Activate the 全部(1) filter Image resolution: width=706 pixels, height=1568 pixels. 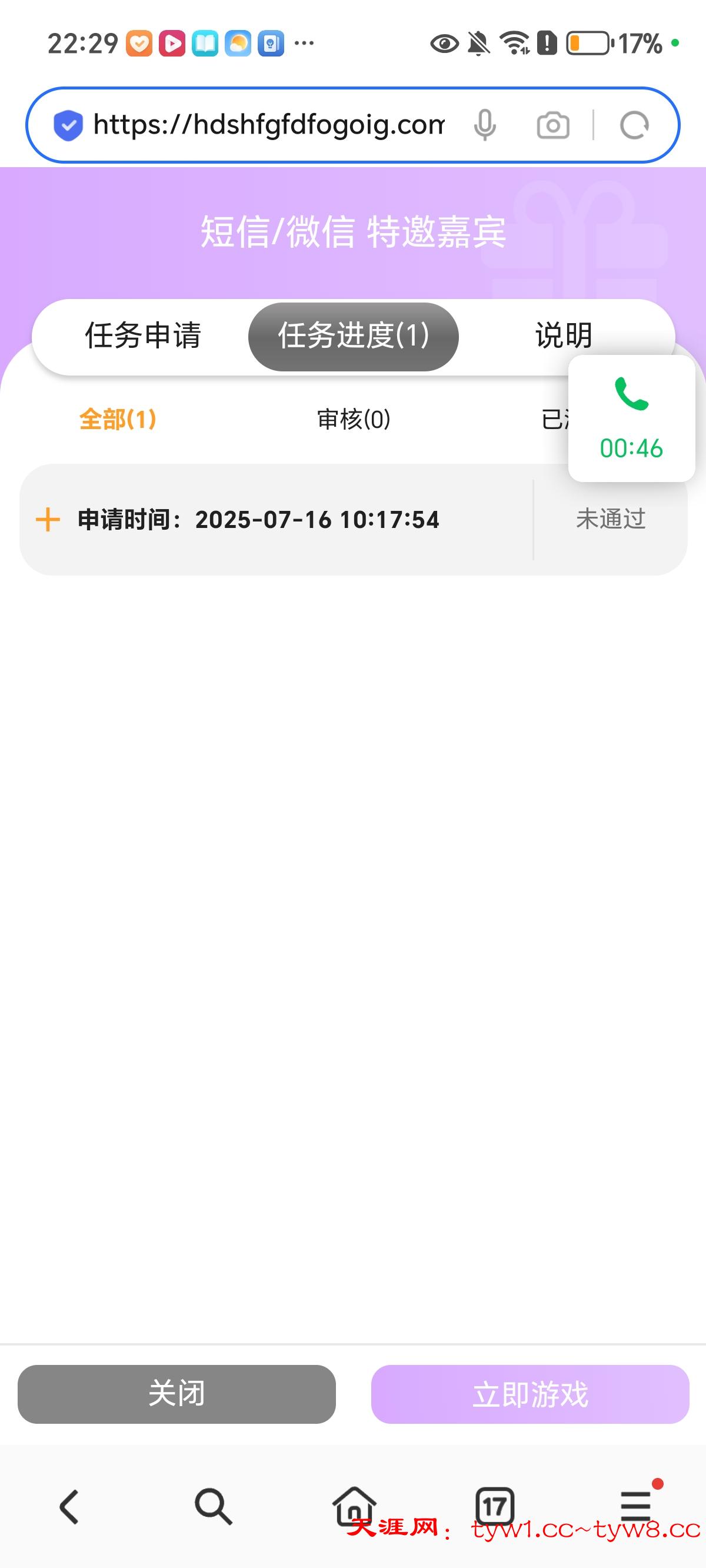pos(118,419)
